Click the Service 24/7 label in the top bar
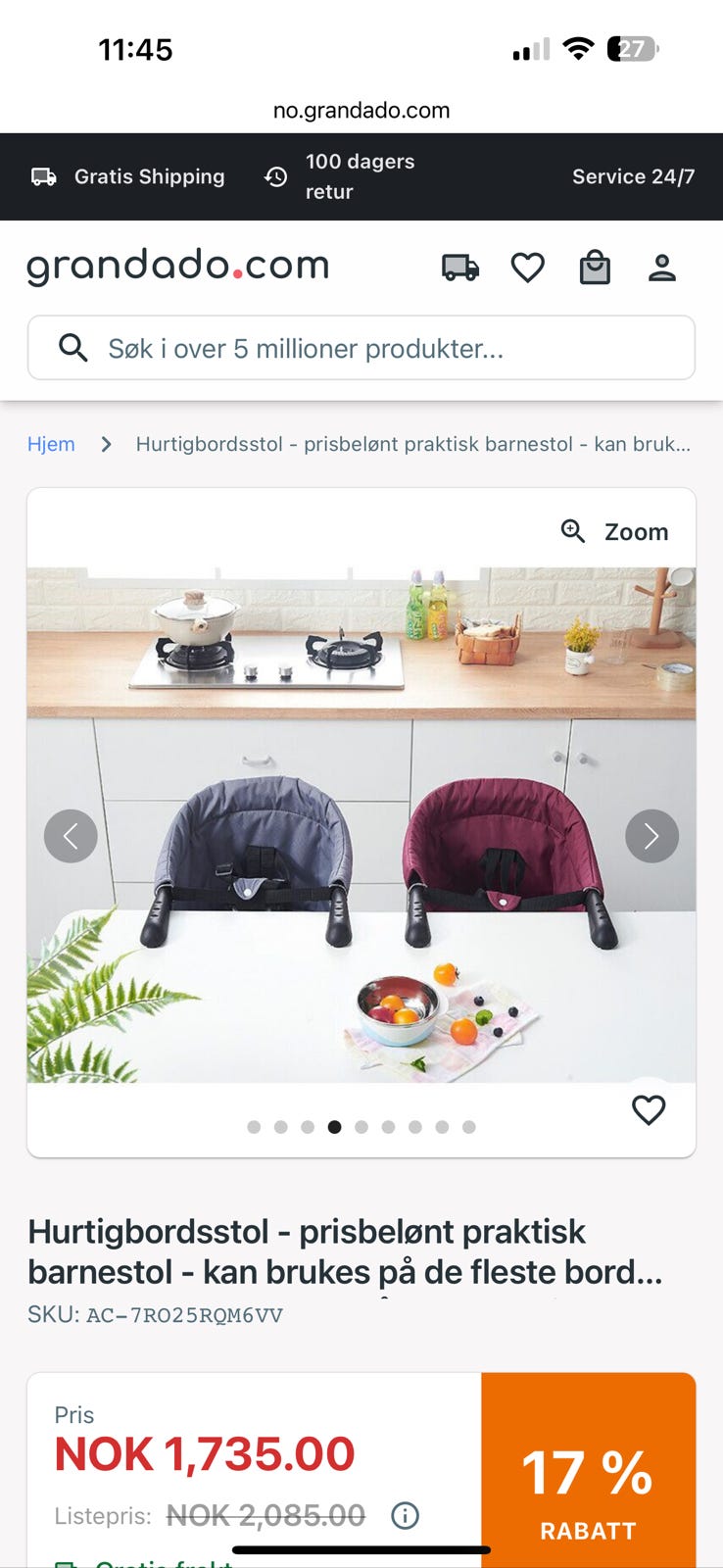723x1568 pixels. click(x=634, y=176)
